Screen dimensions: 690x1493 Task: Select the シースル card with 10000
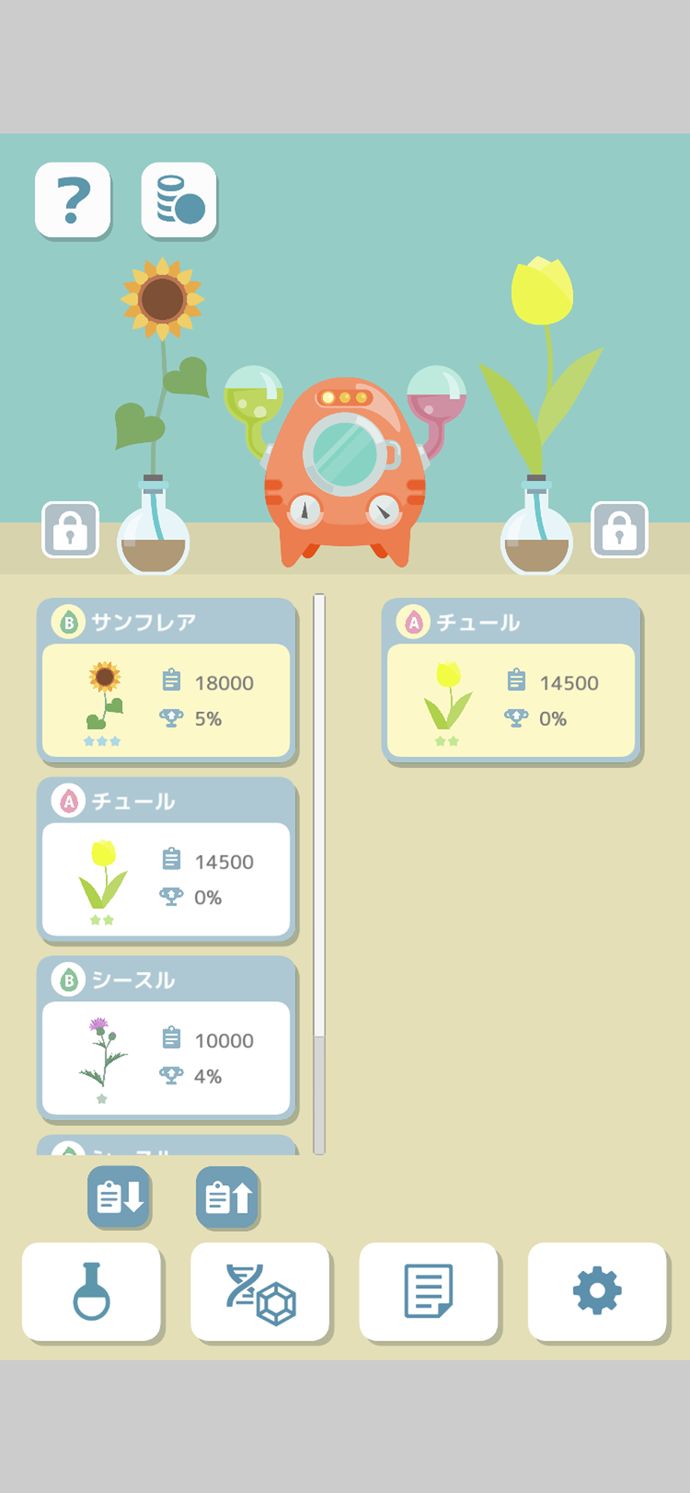click(x=167, y=1039)
